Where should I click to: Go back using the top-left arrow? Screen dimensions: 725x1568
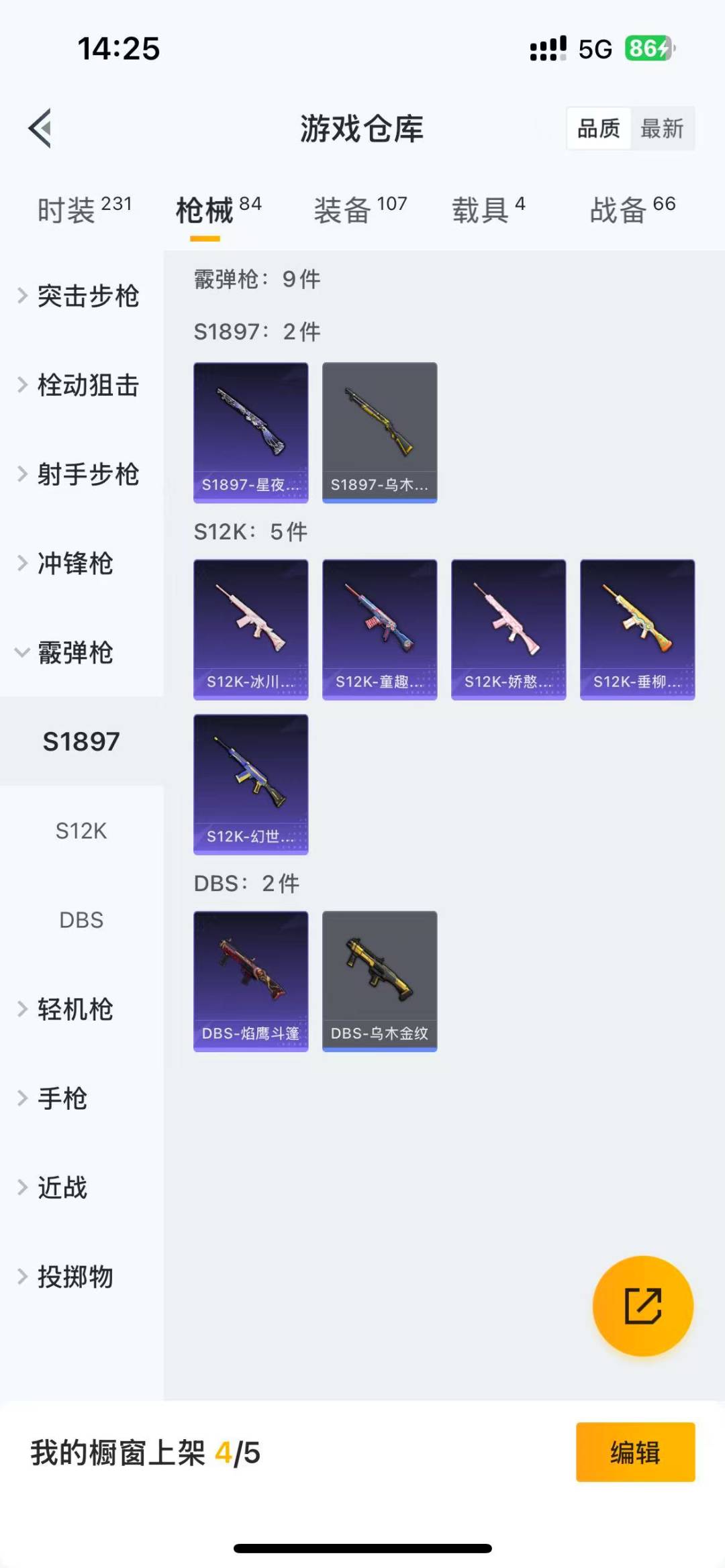41,127
